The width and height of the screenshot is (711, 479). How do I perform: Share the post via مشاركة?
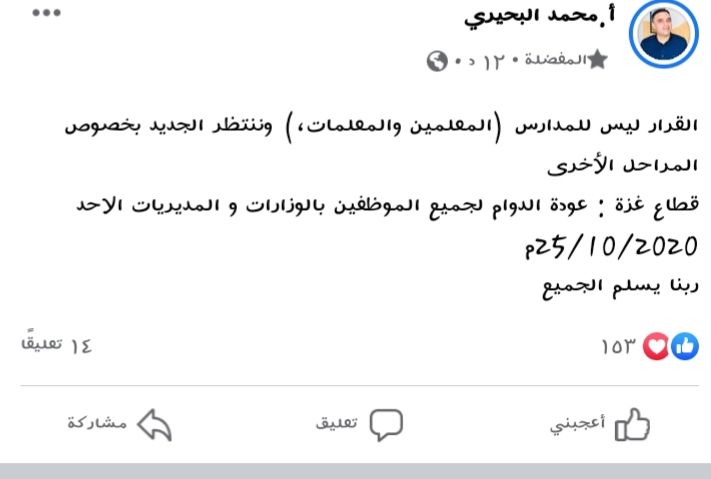pyautogui.click(x=120, y=424)
